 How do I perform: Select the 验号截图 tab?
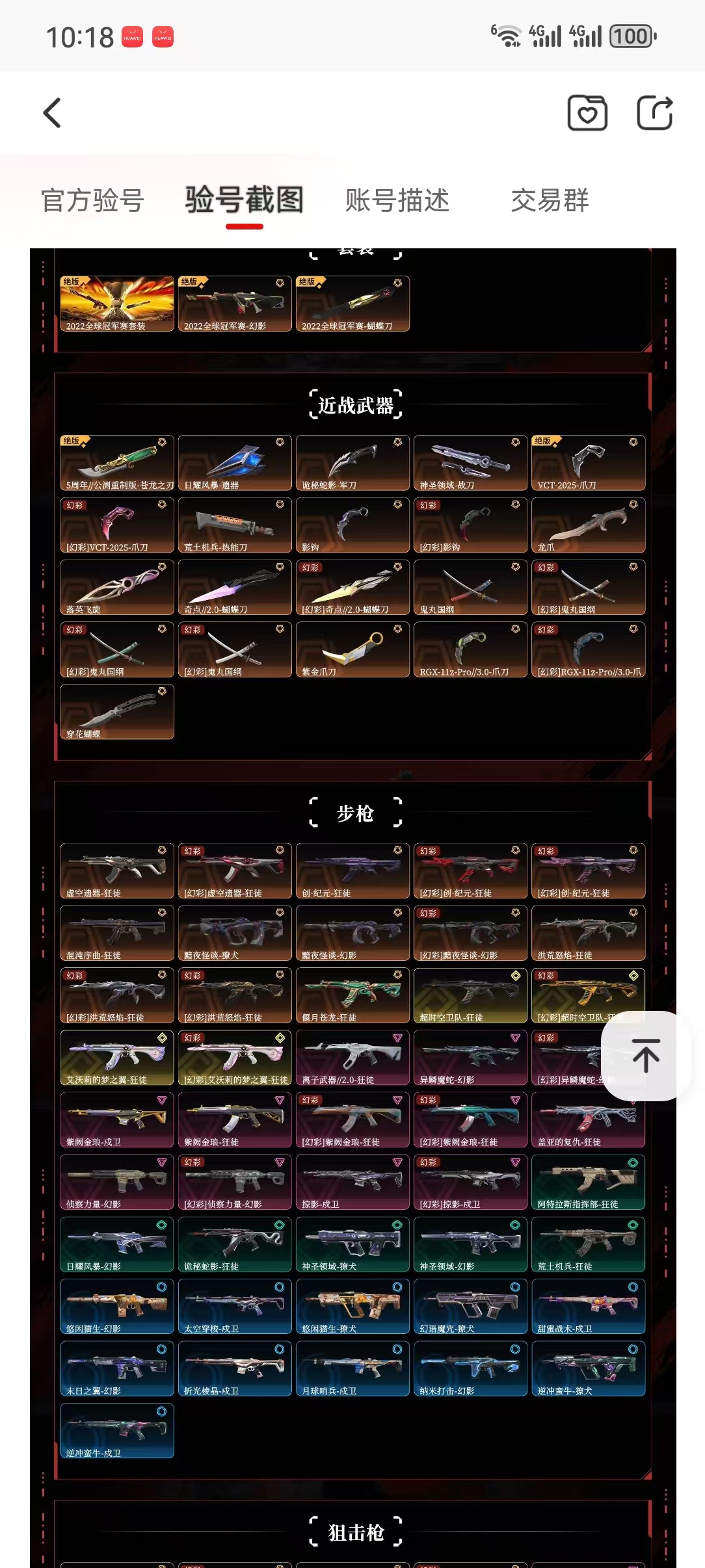pos(245,200)
